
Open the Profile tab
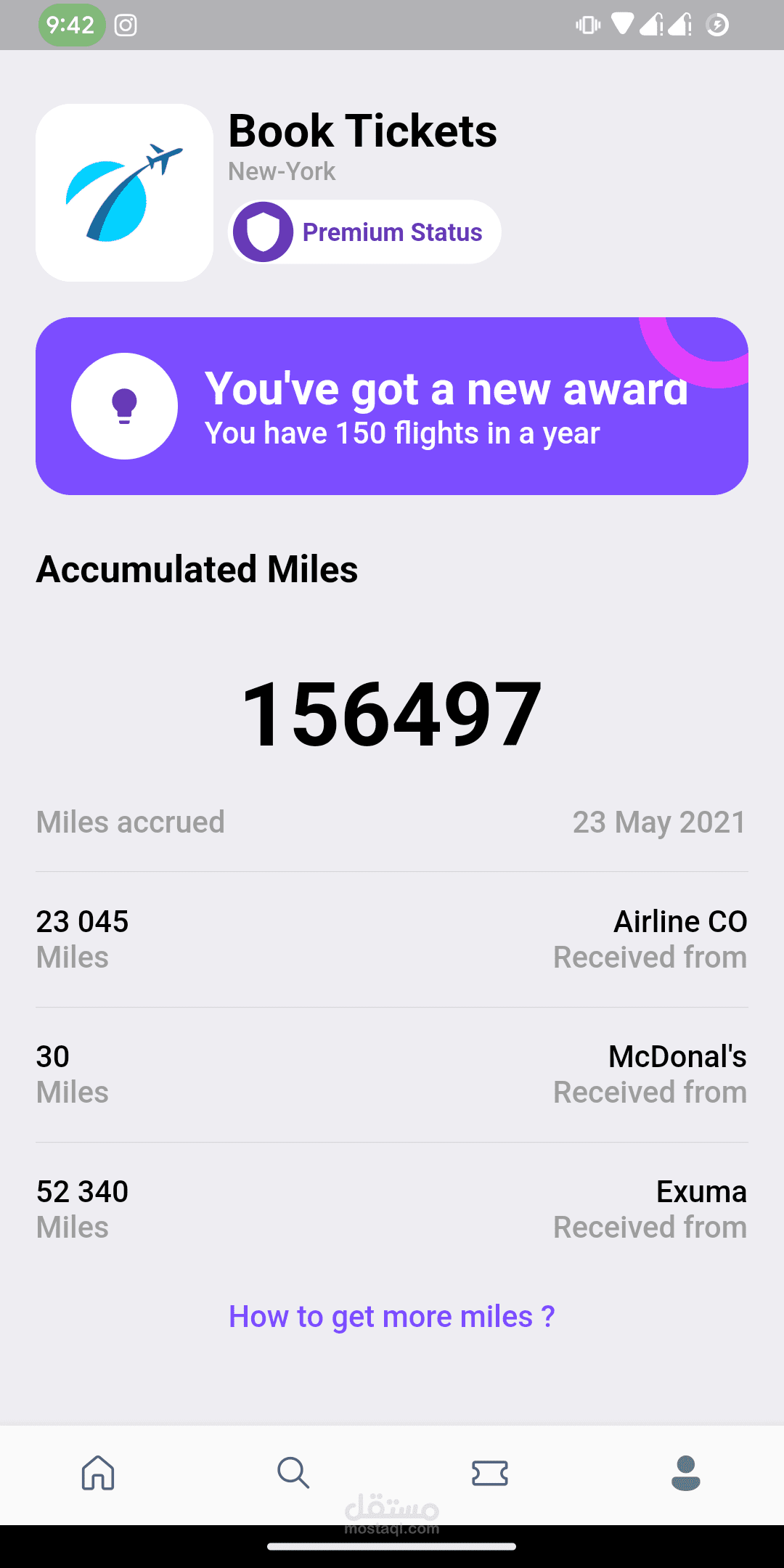coord(685,1473)
